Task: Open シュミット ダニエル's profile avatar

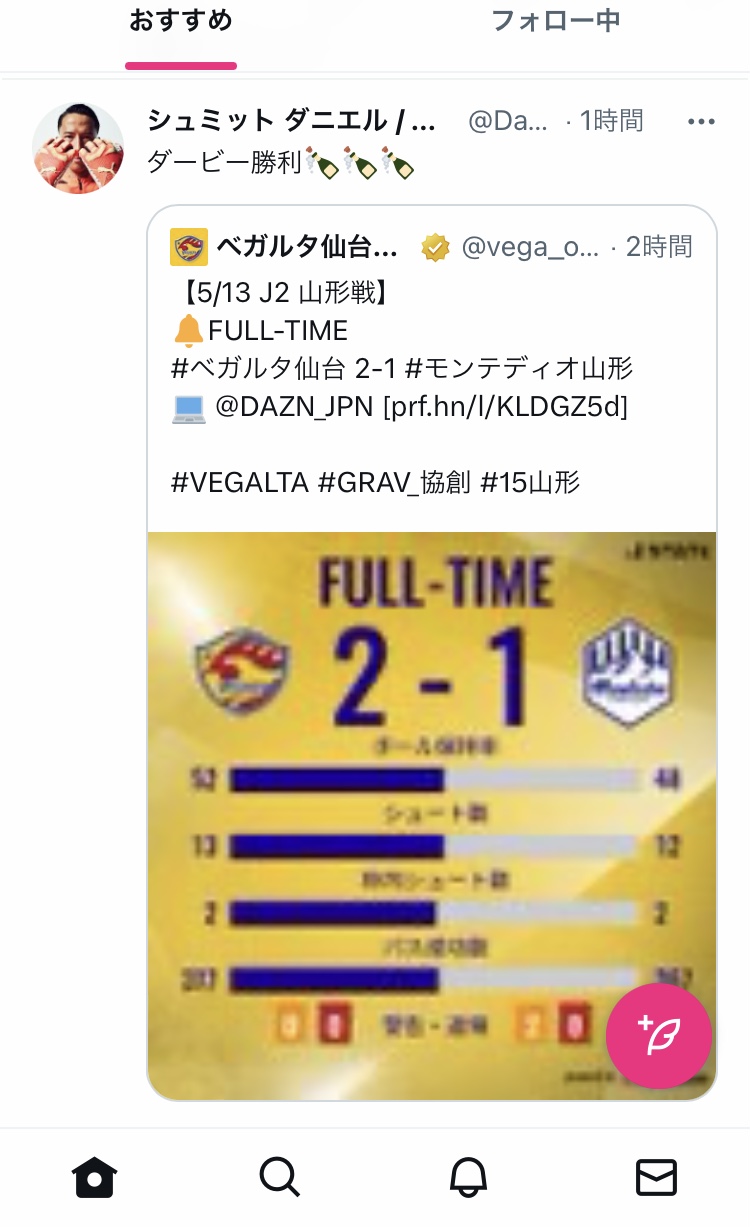Action: 78,147
